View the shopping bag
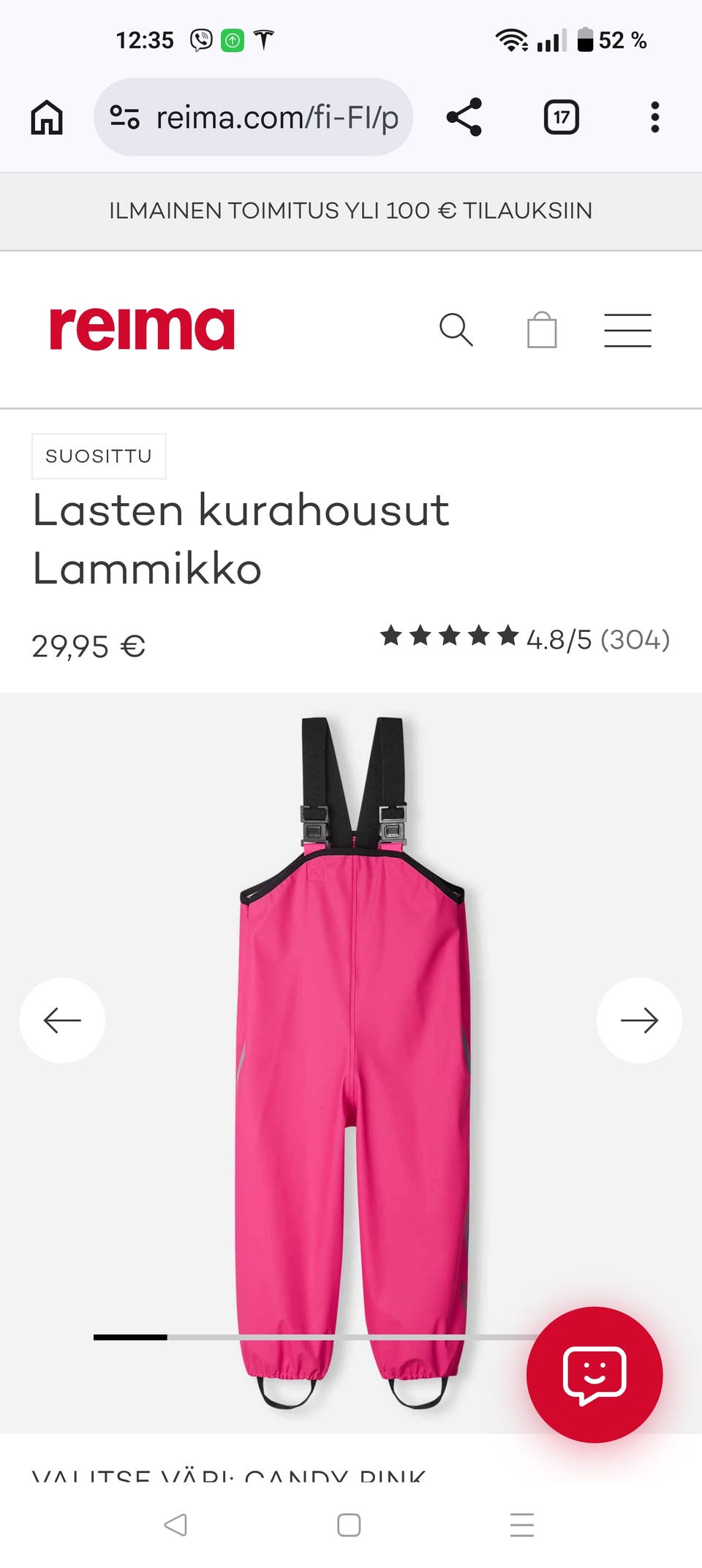 tap(542, 330)
